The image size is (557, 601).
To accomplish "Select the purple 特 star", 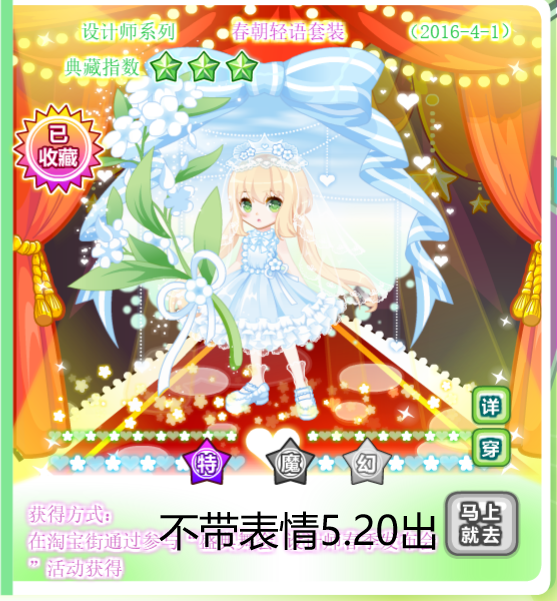I will pyautogui.click(x=207, y=462).
